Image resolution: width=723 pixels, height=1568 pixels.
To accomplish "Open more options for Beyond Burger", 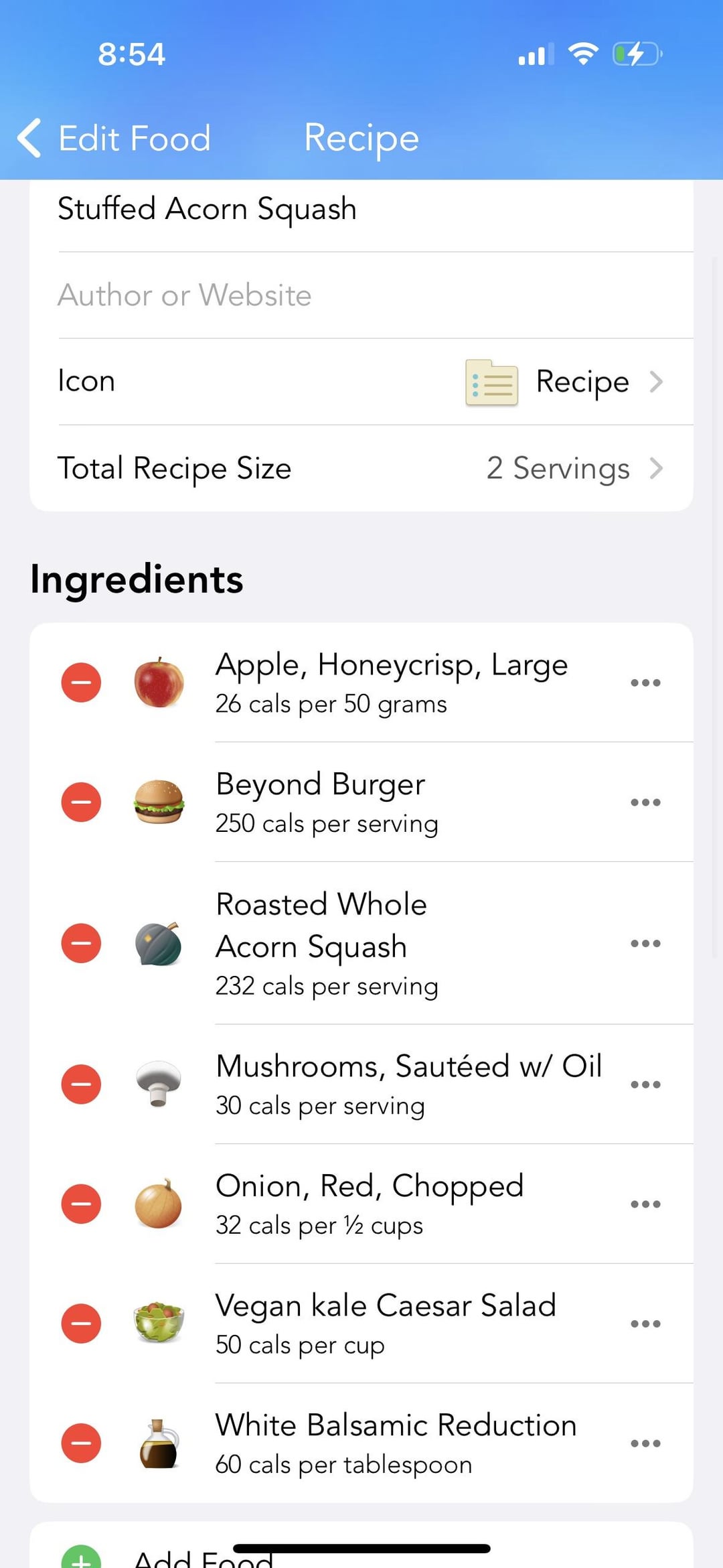I will (x=645, y=802).
